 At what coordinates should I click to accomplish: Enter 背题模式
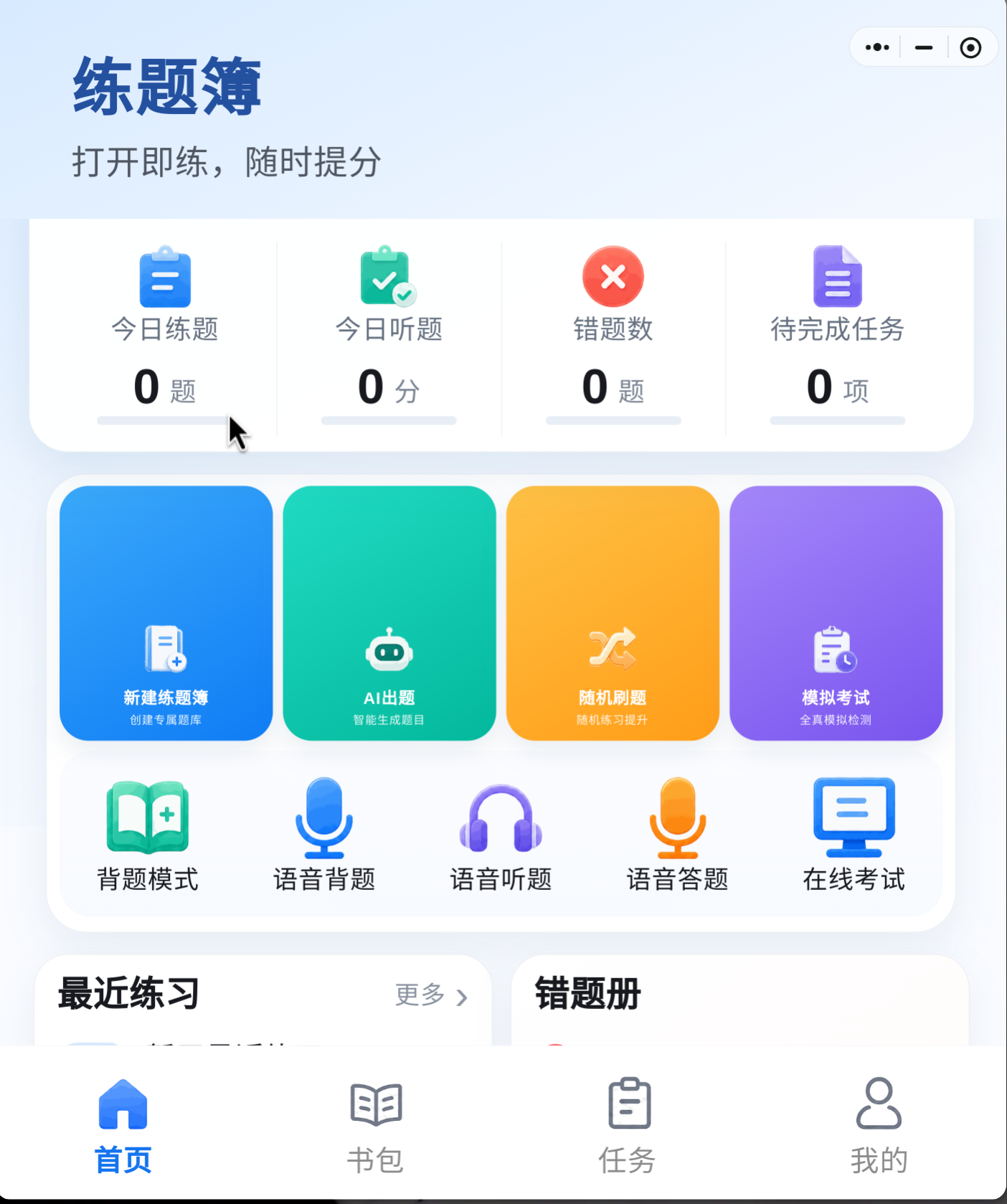[148, 835]
